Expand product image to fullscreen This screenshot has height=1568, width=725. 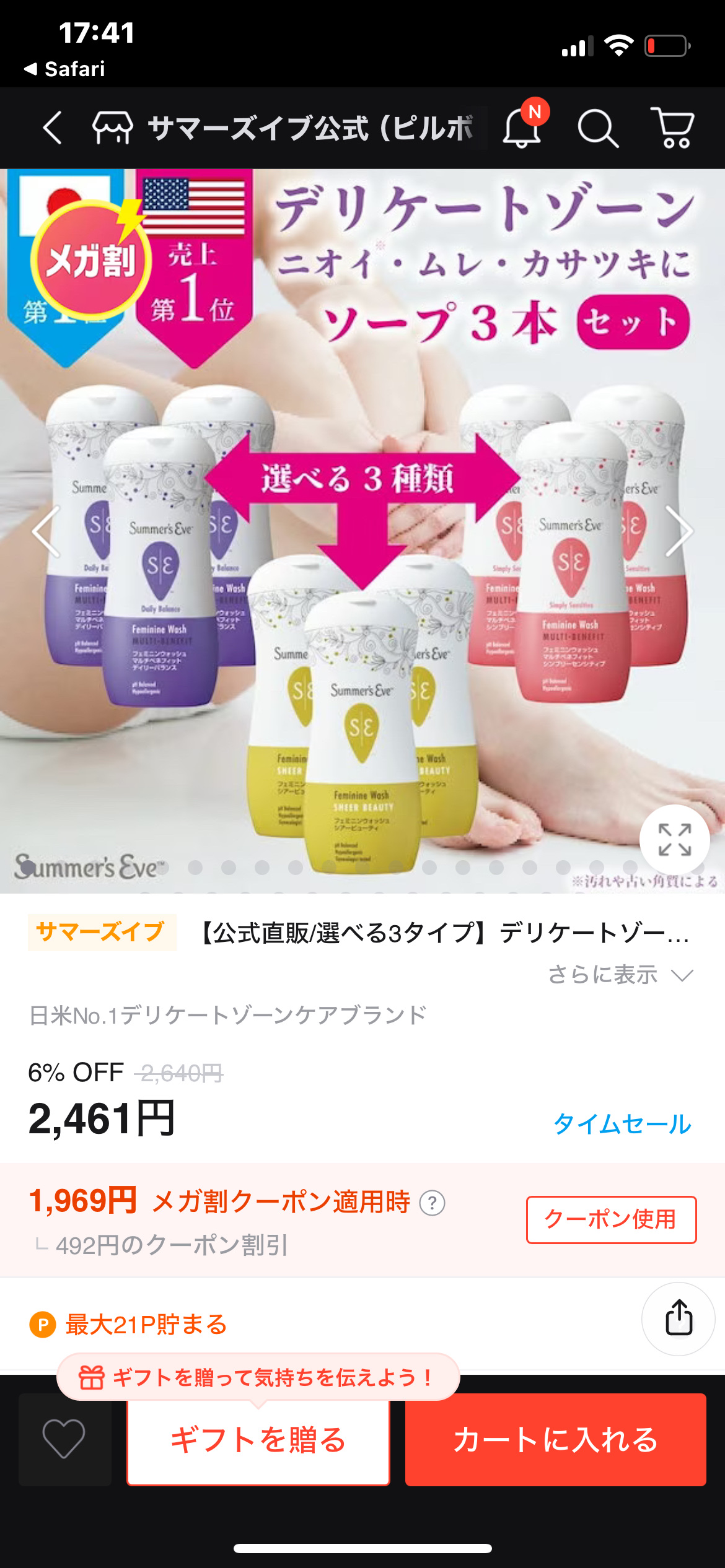[674, 840]
